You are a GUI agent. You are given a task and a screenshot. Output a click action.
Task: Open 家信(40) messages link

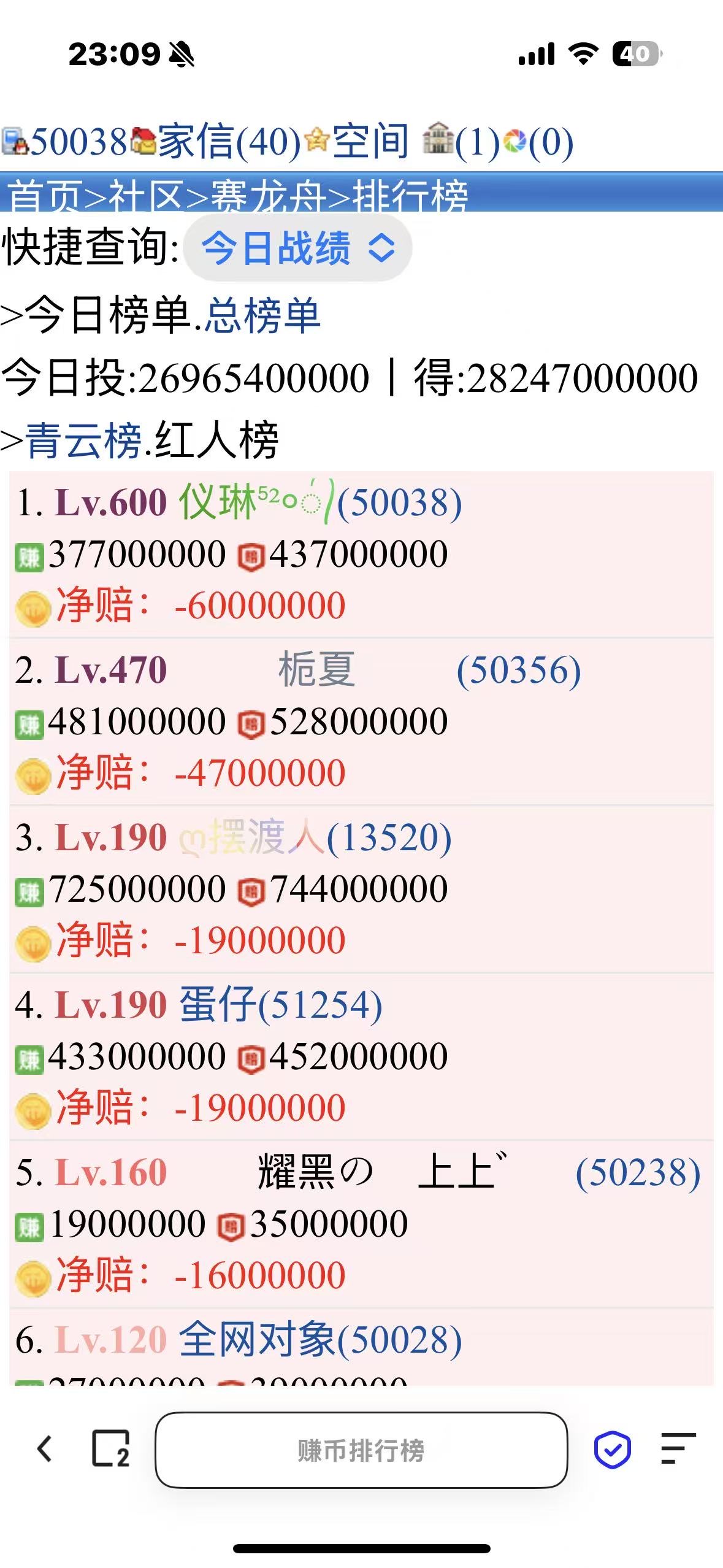[x=229, y=142]
